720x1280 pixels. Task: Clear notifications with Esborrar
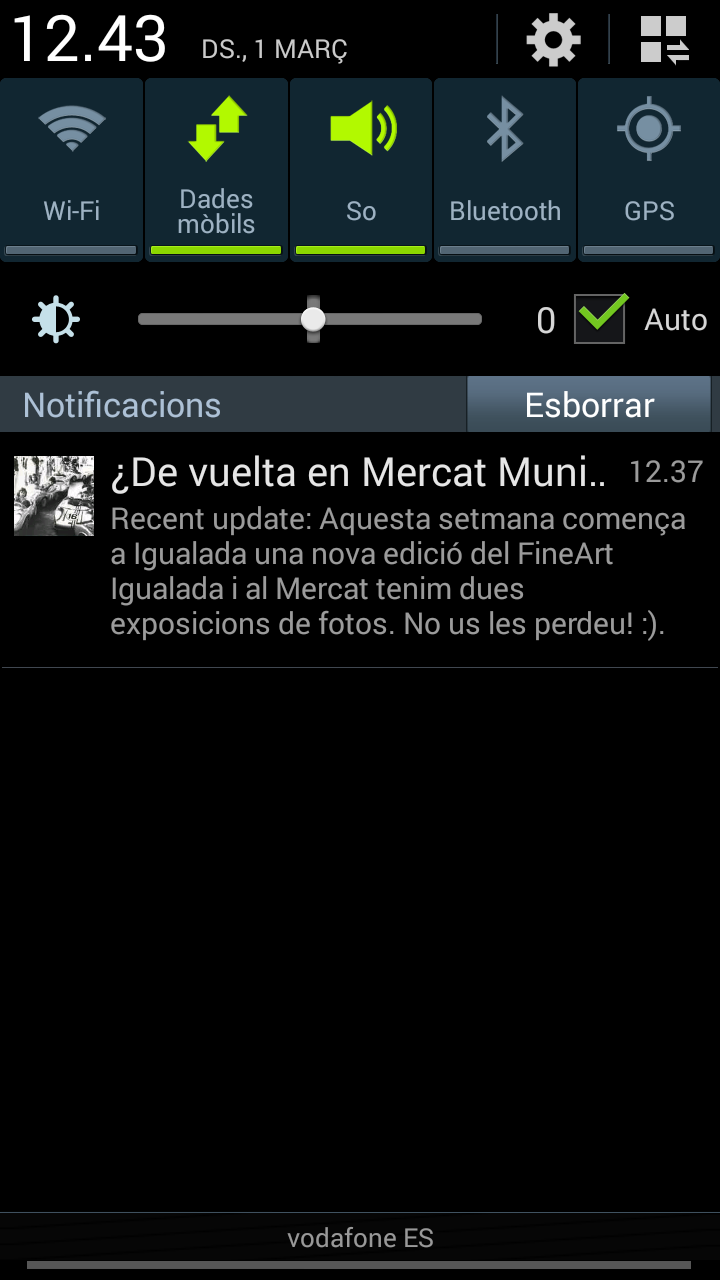pos(589,405)
